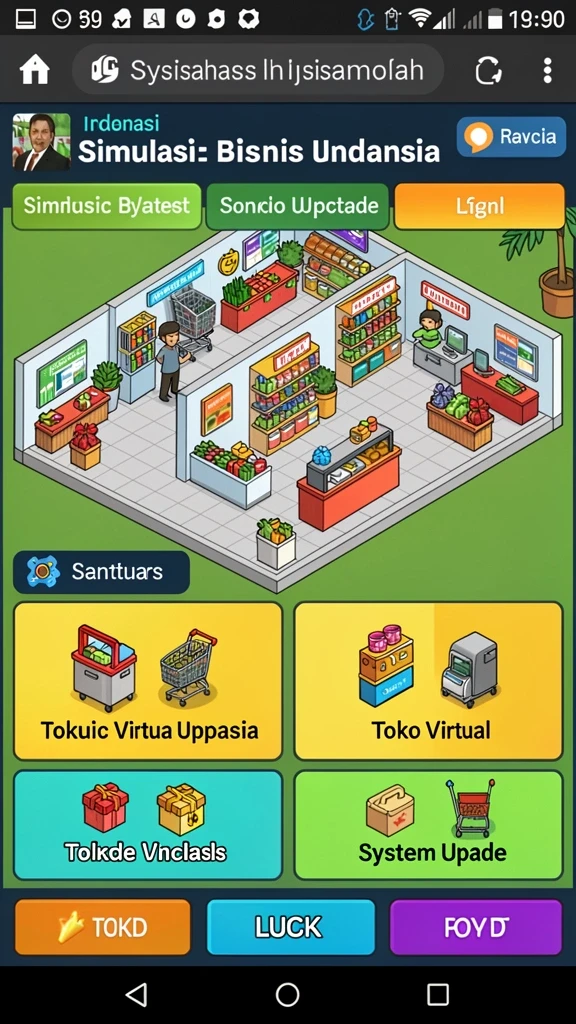Switch to the Simrlusic Byatest tab

[106, 206]
